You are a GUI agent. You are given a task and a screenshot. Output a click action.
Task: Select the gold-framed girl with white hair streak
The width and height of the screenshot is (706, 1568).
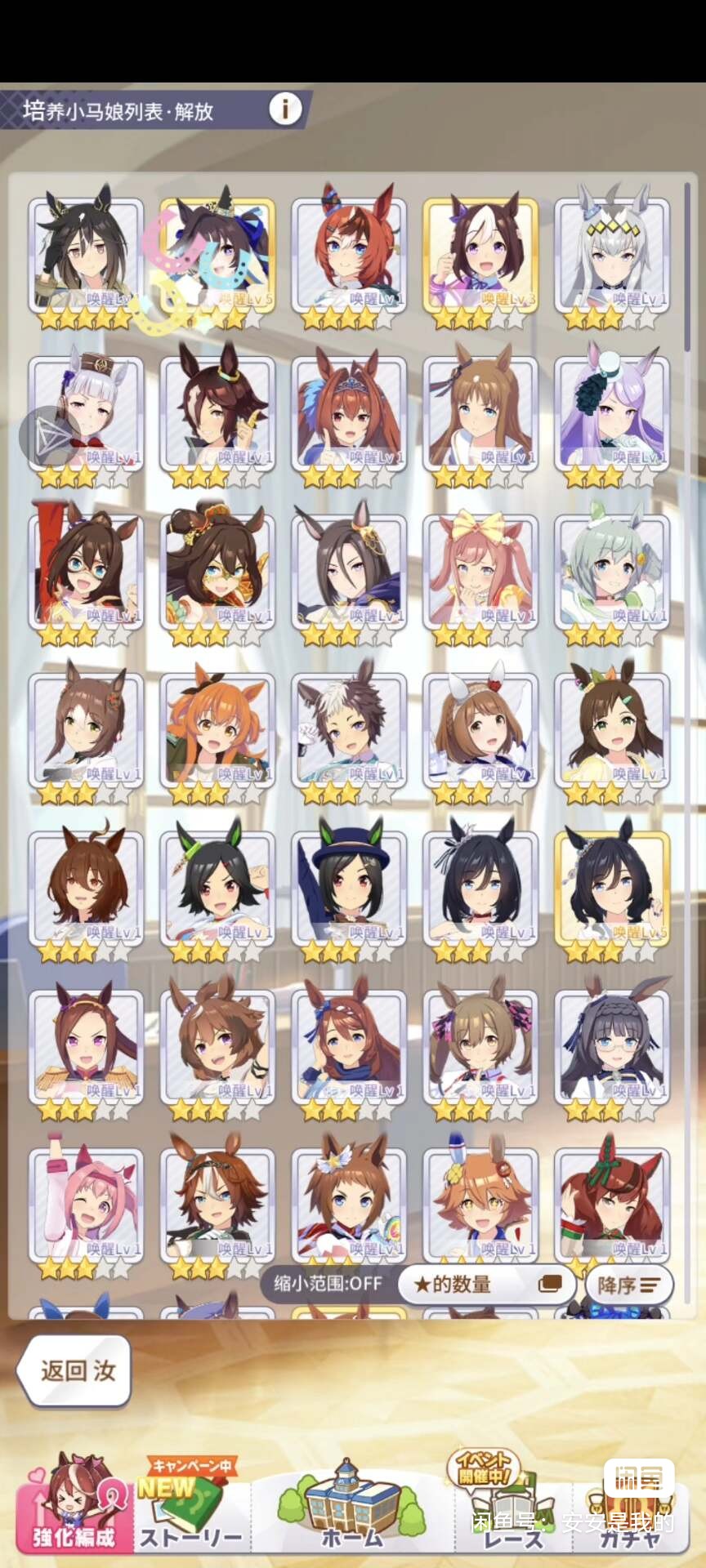(x=480, y=255)
